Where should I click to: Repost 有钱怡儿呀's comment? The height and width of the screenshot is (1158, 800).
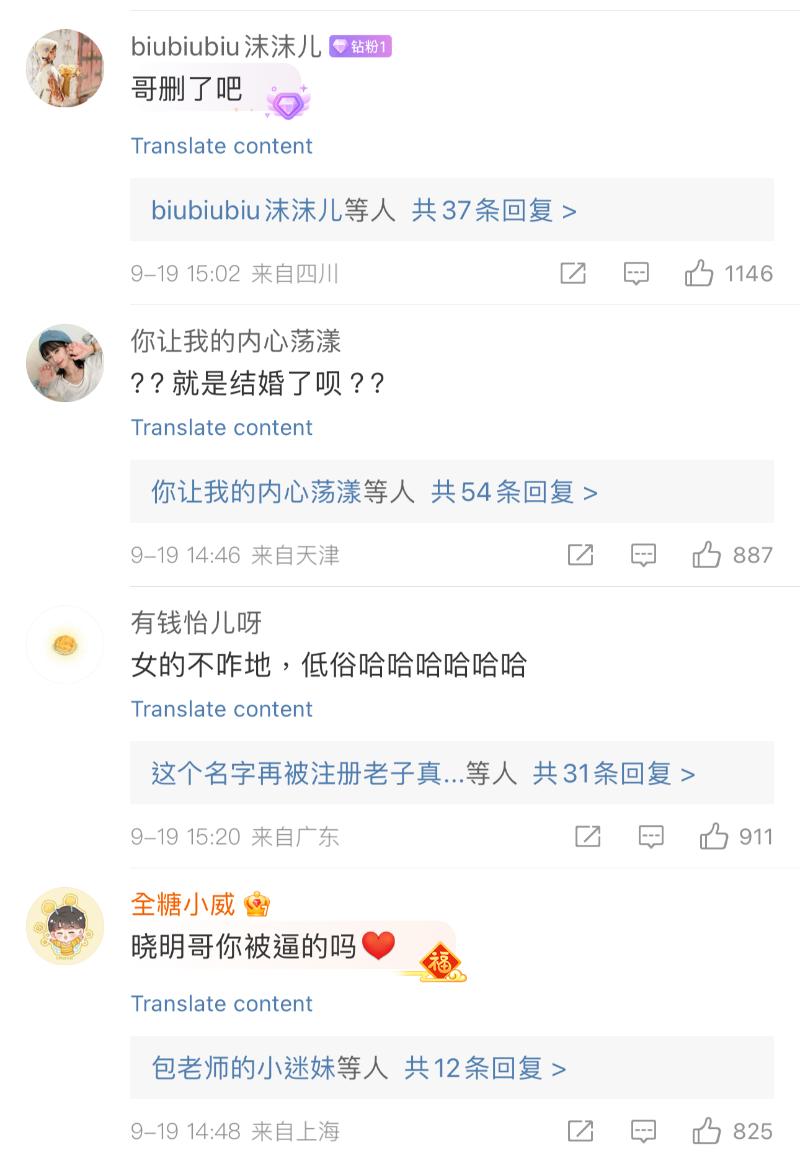587,836
